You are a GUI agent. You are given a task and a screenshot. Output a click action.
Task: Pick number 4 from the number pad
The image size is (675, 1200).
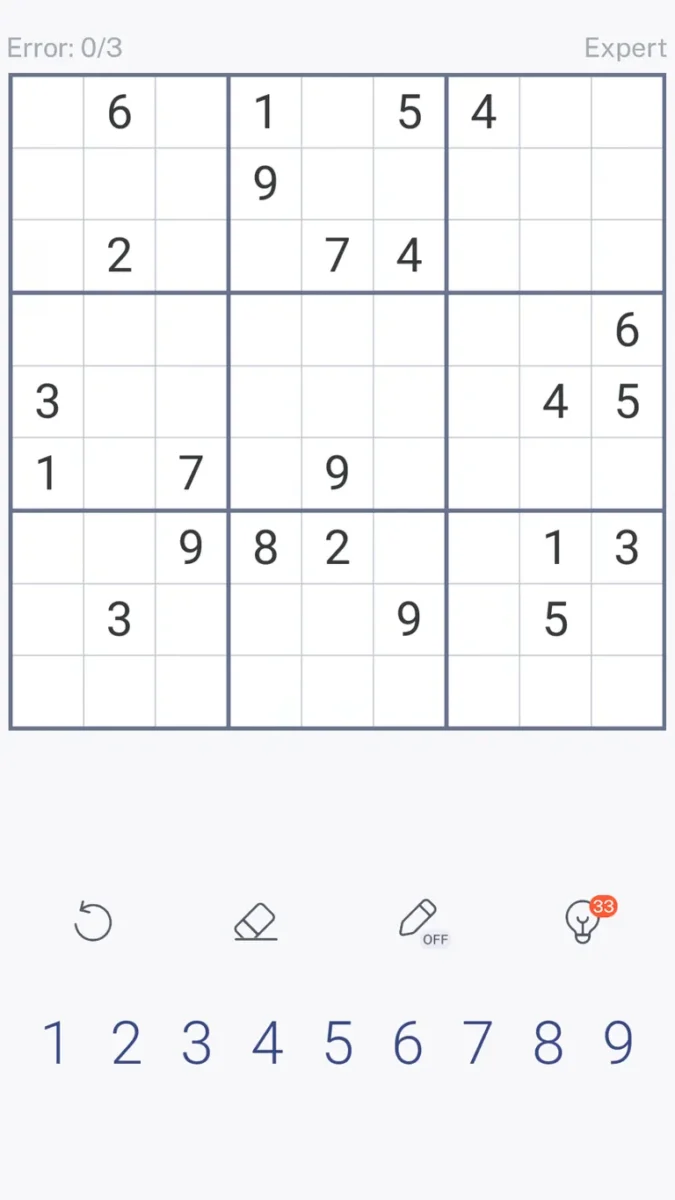(267, 1043)
